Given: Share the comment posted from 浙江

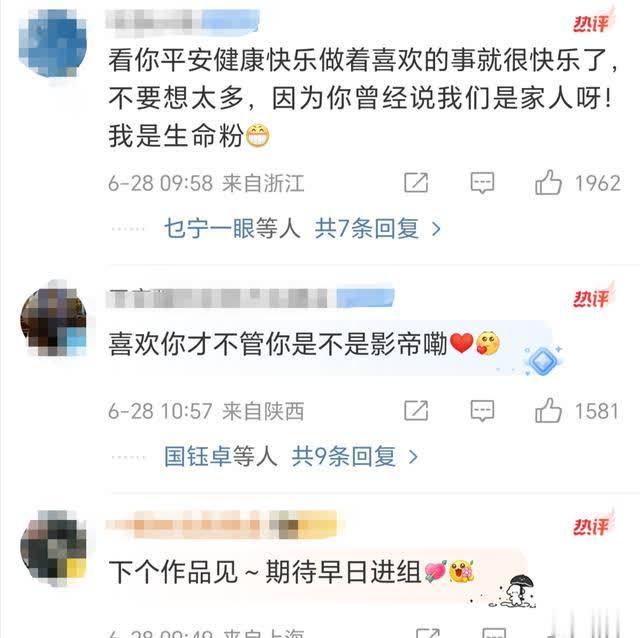Looking at the screenshot, I should point(416,183).
